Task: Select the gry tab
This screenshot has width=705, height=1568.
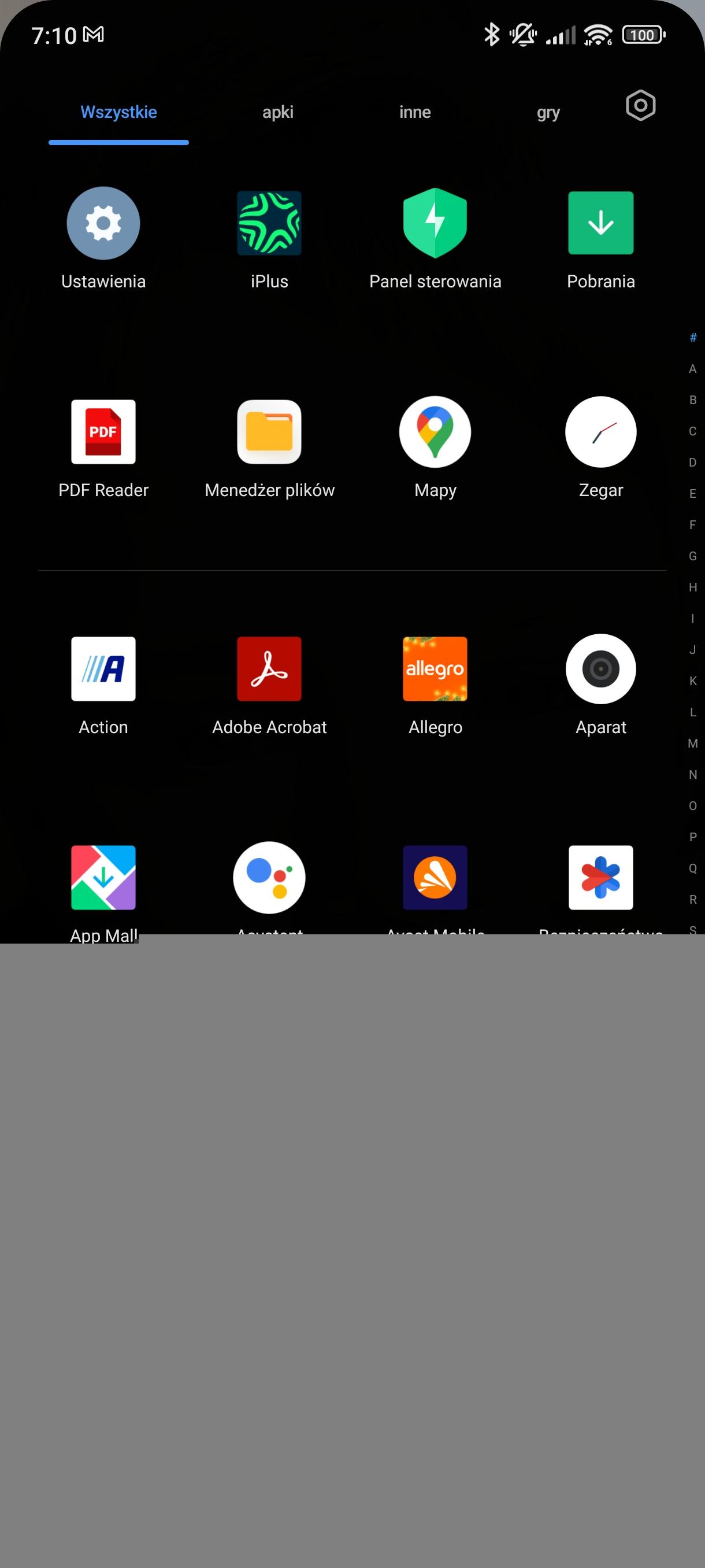Action: [548, 113]
